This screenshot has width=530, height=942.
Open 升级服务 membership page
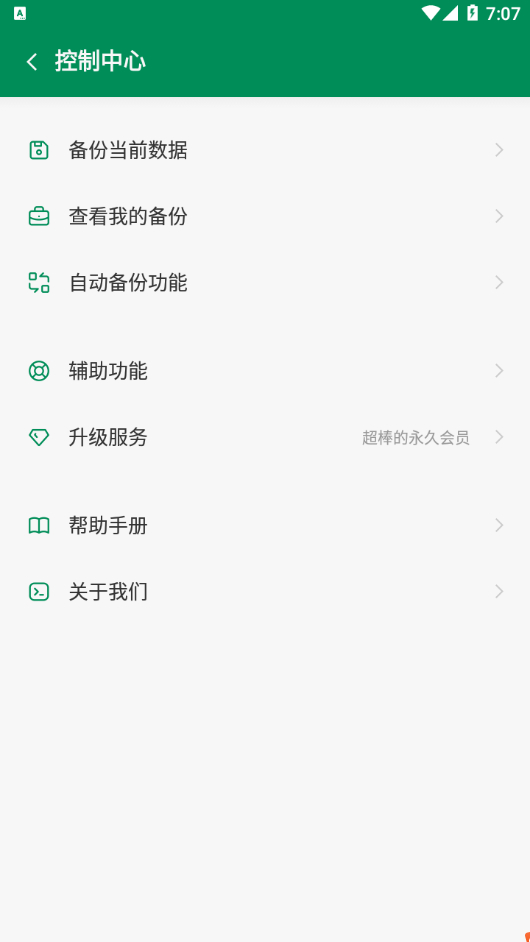pos(265,437)
